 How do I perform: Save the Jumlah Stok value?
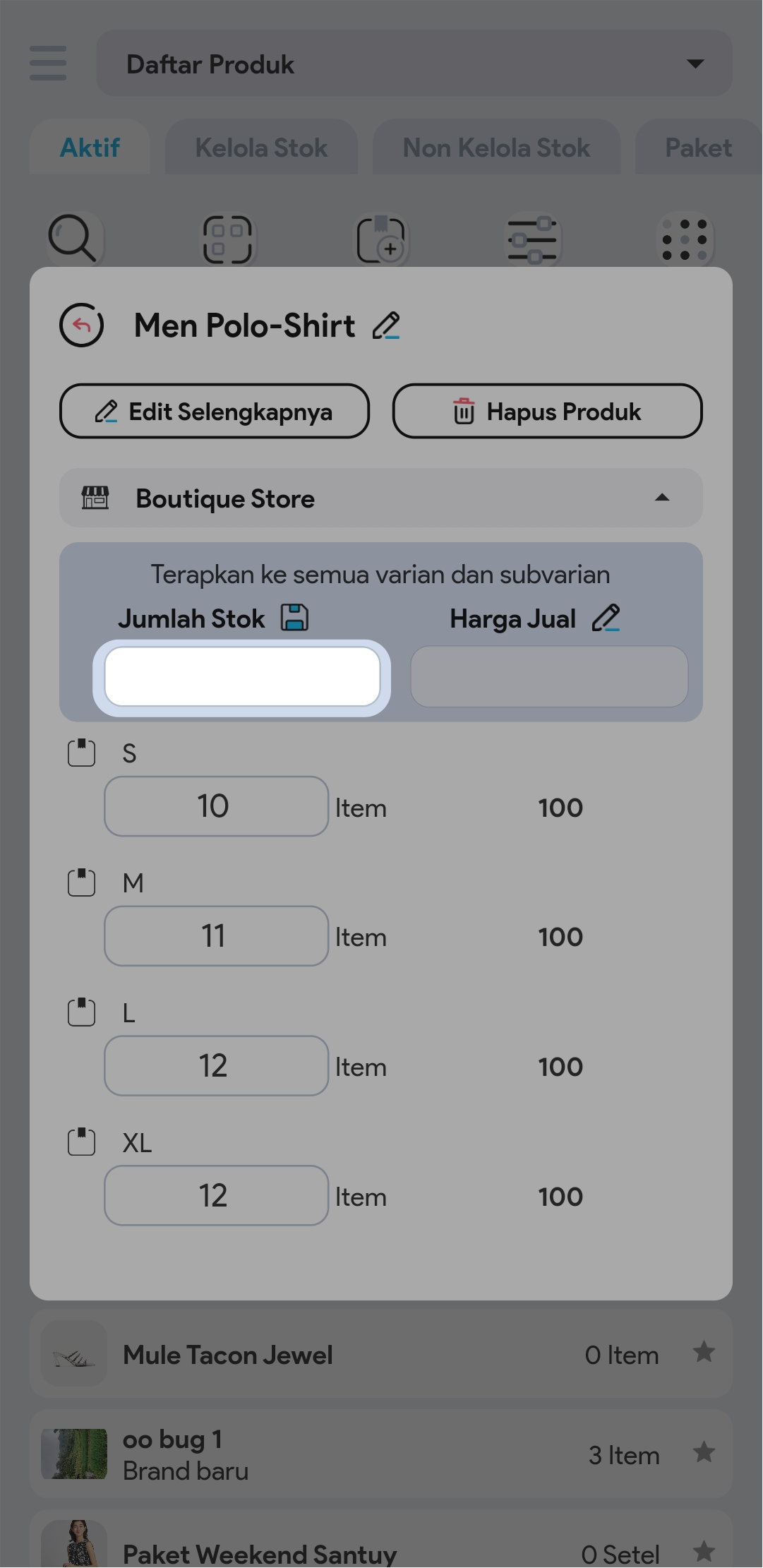pos(294,618)
